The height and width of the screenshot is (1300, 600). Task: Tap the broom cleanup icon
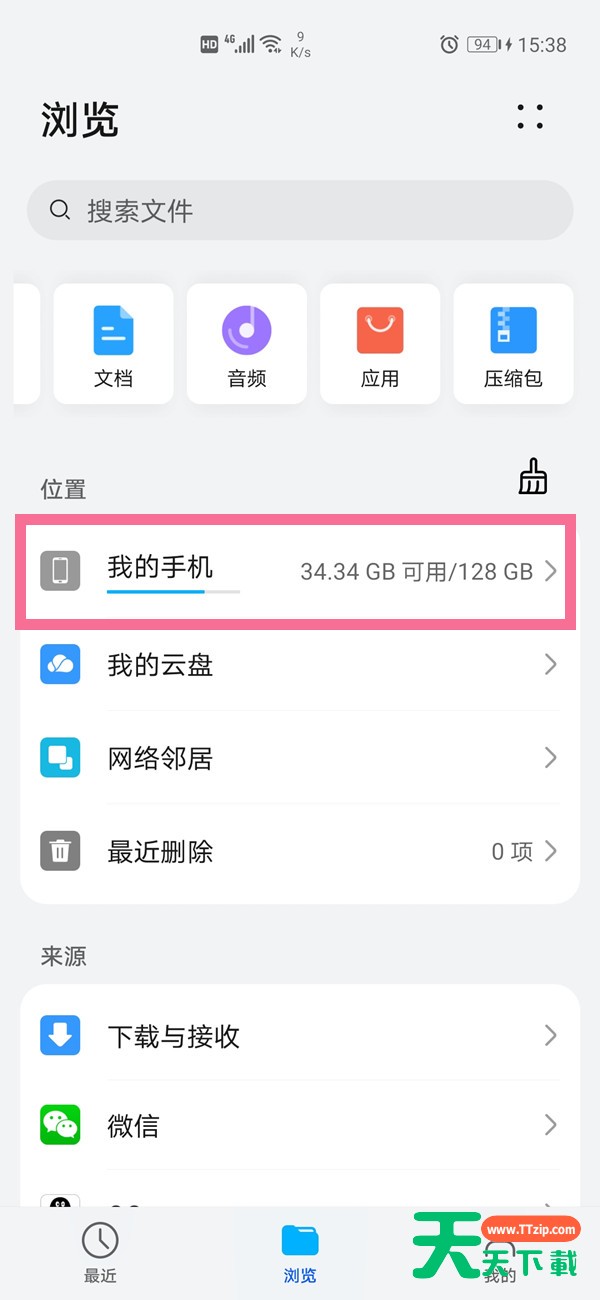pyautogui.click(x=533, y=477)
